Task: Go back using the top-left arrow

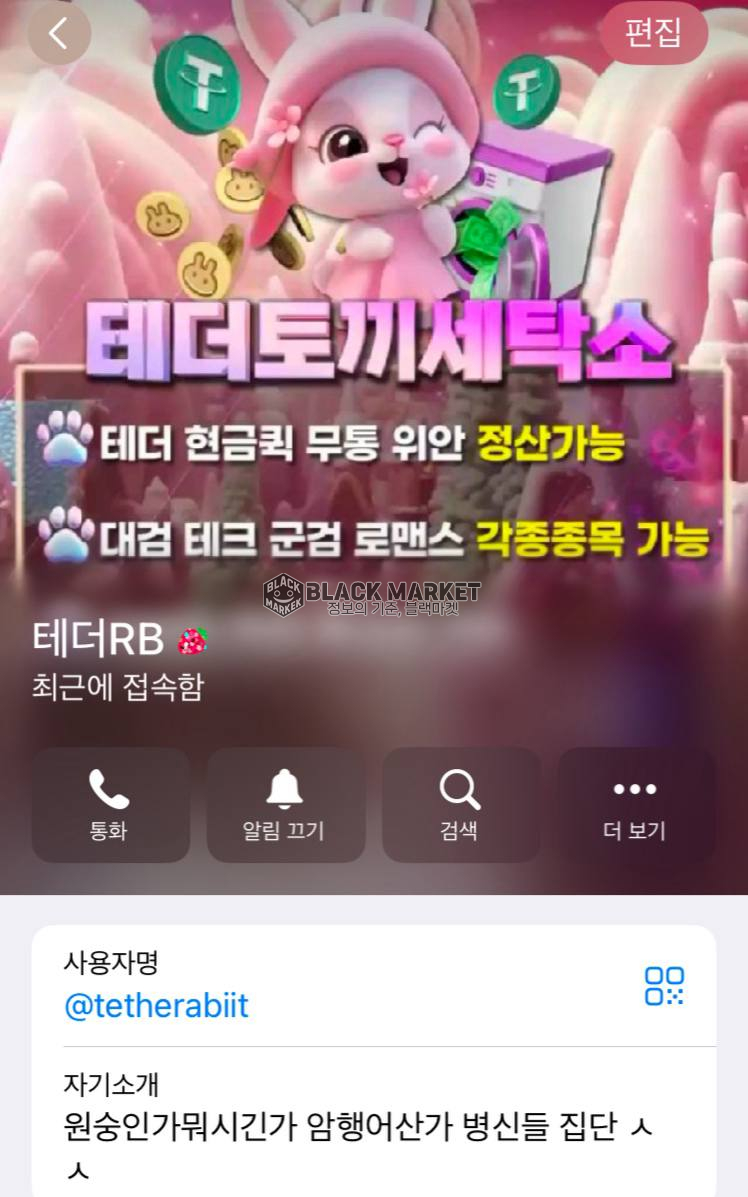Action: 59,33
